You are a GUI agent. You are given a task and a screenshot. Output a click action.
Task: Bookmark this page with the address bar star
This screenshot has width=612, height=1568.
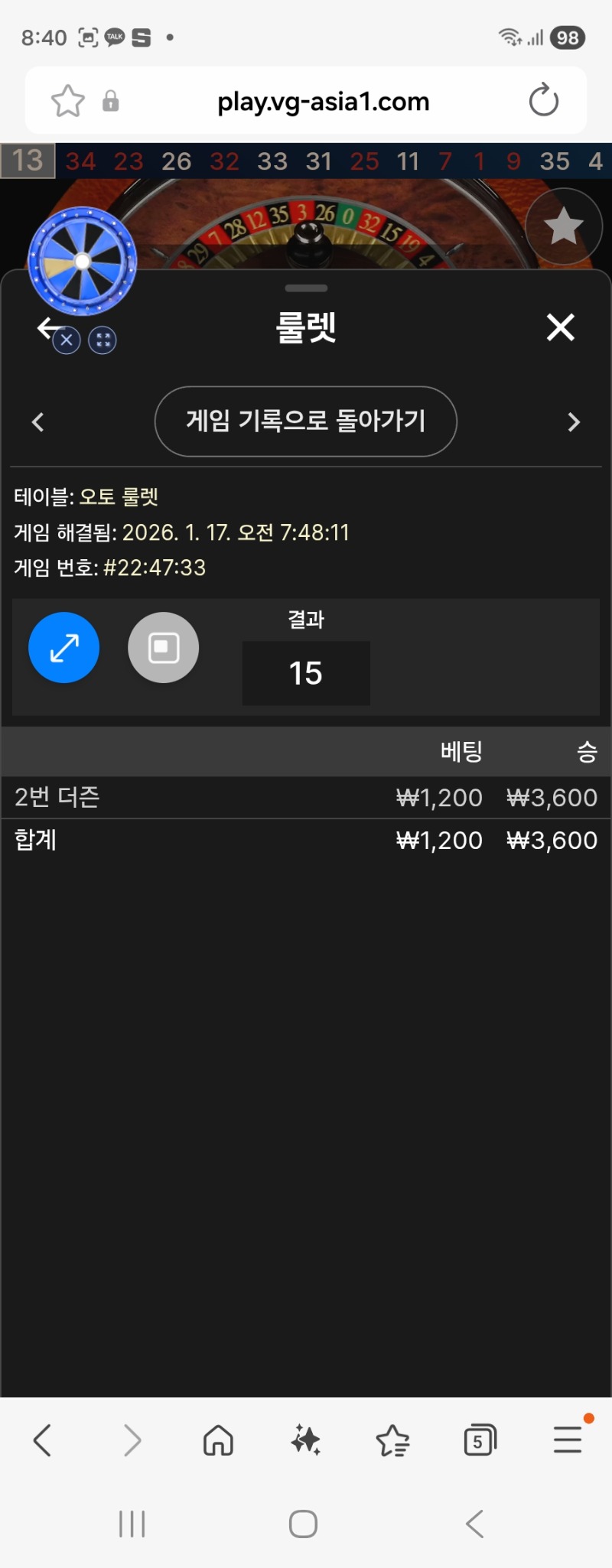[67, 101]
